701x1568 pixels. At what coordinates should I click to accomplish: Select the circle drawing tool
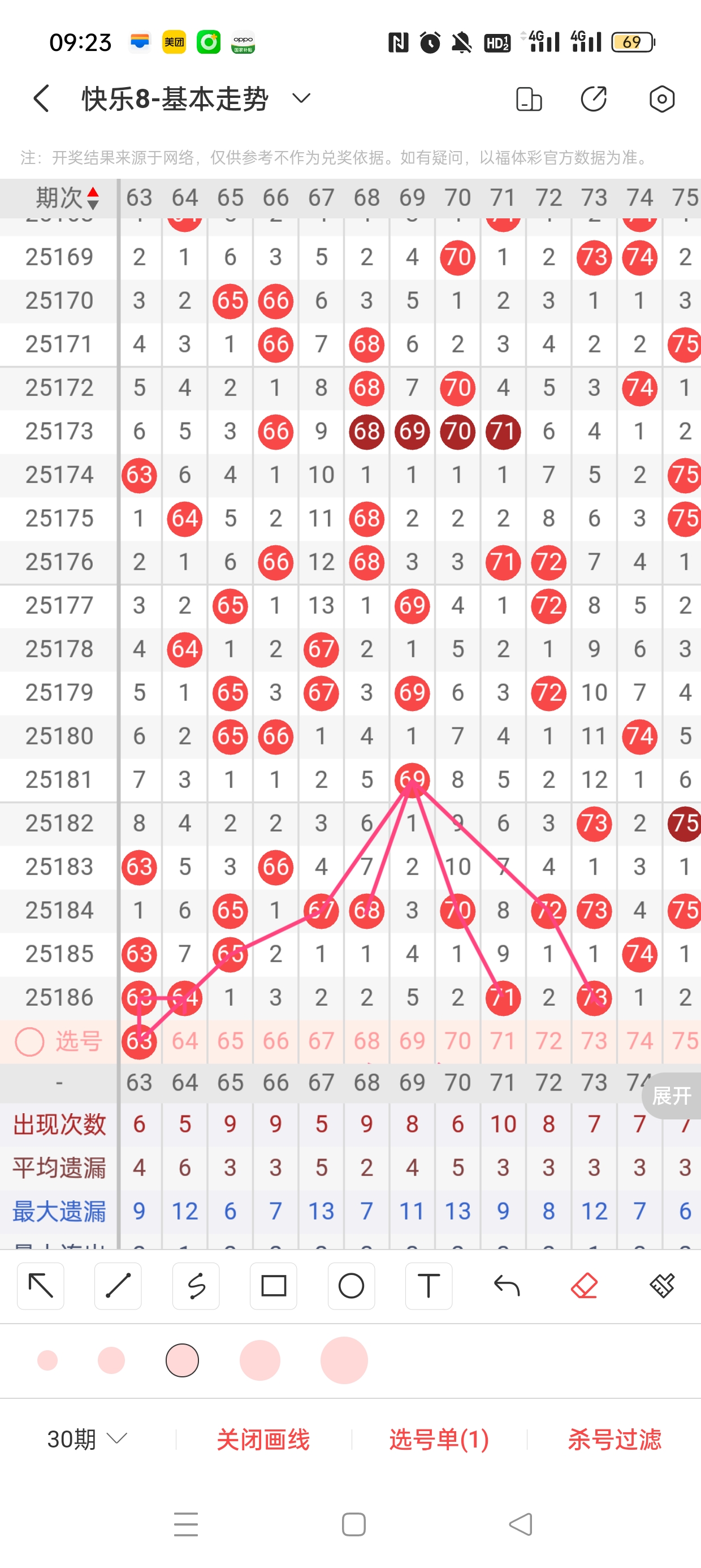[351, 1286]
